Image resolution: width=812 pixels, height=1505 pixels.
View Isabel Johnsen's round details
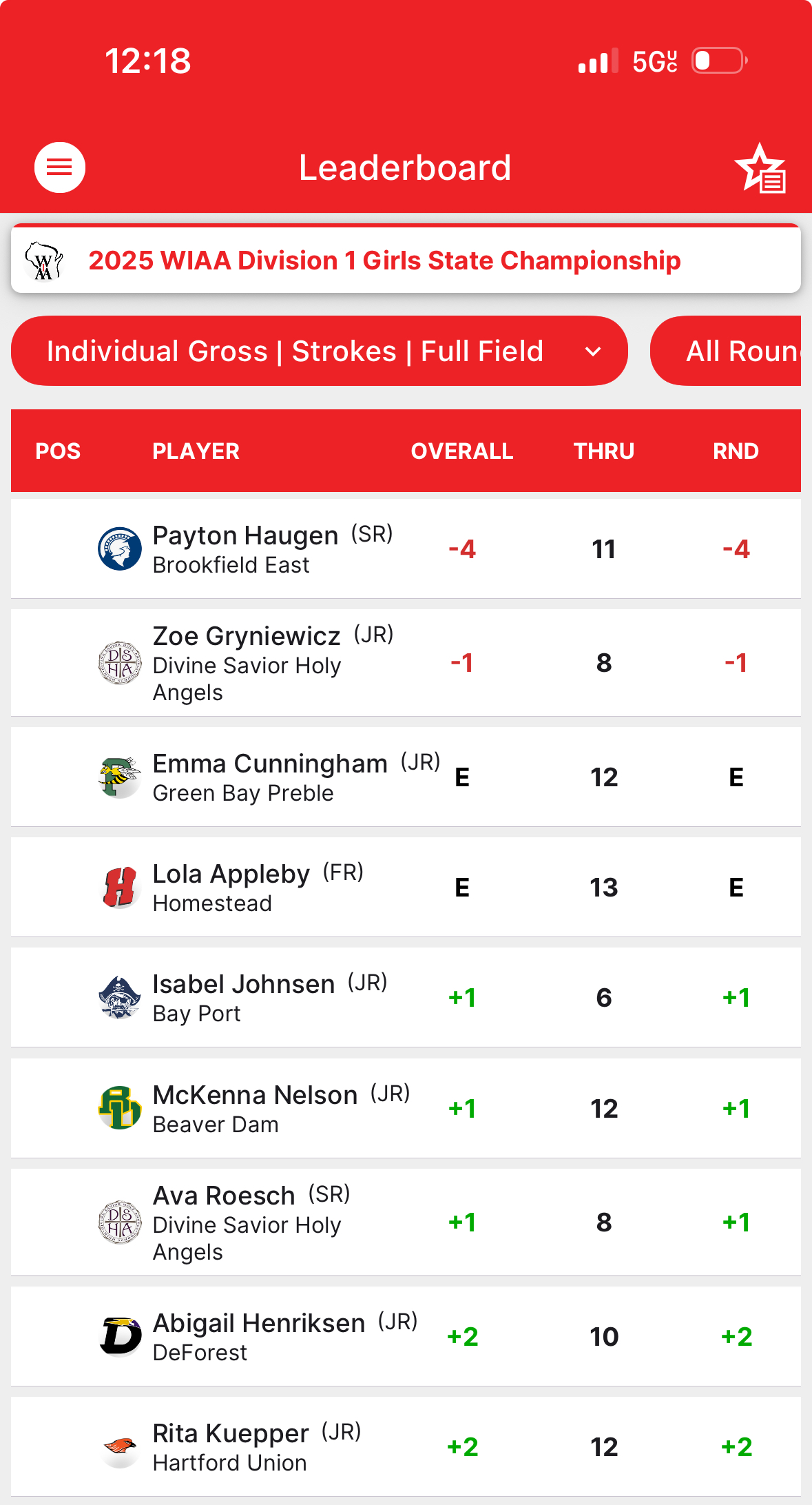click(x=406, y=998)
